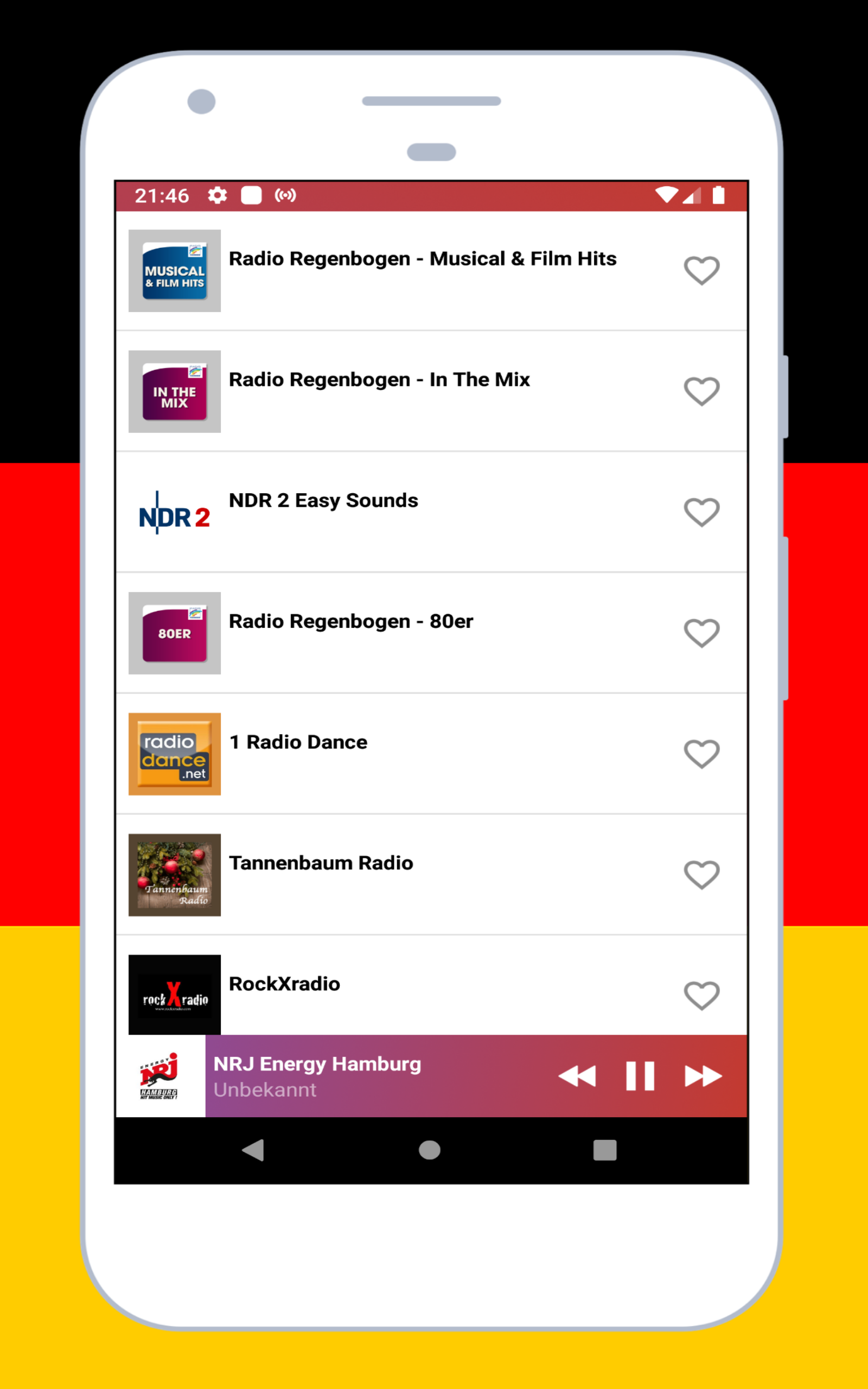Favorite the NDR 2 Easy Sounds station
Viewport: 868px width, 1389px height.
coord(701,513)
